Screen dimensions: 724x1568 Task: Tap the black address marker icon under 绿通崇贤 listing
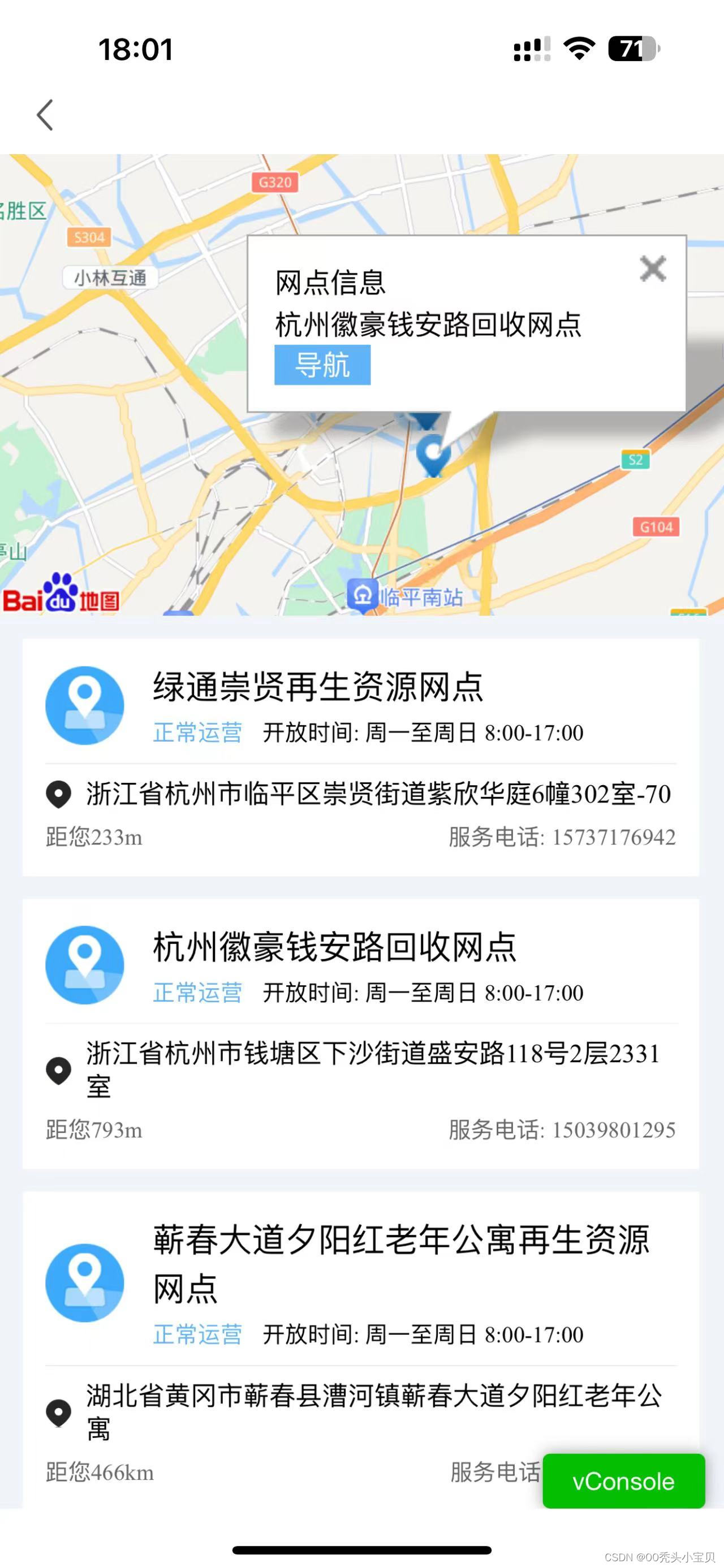(58, 795)
